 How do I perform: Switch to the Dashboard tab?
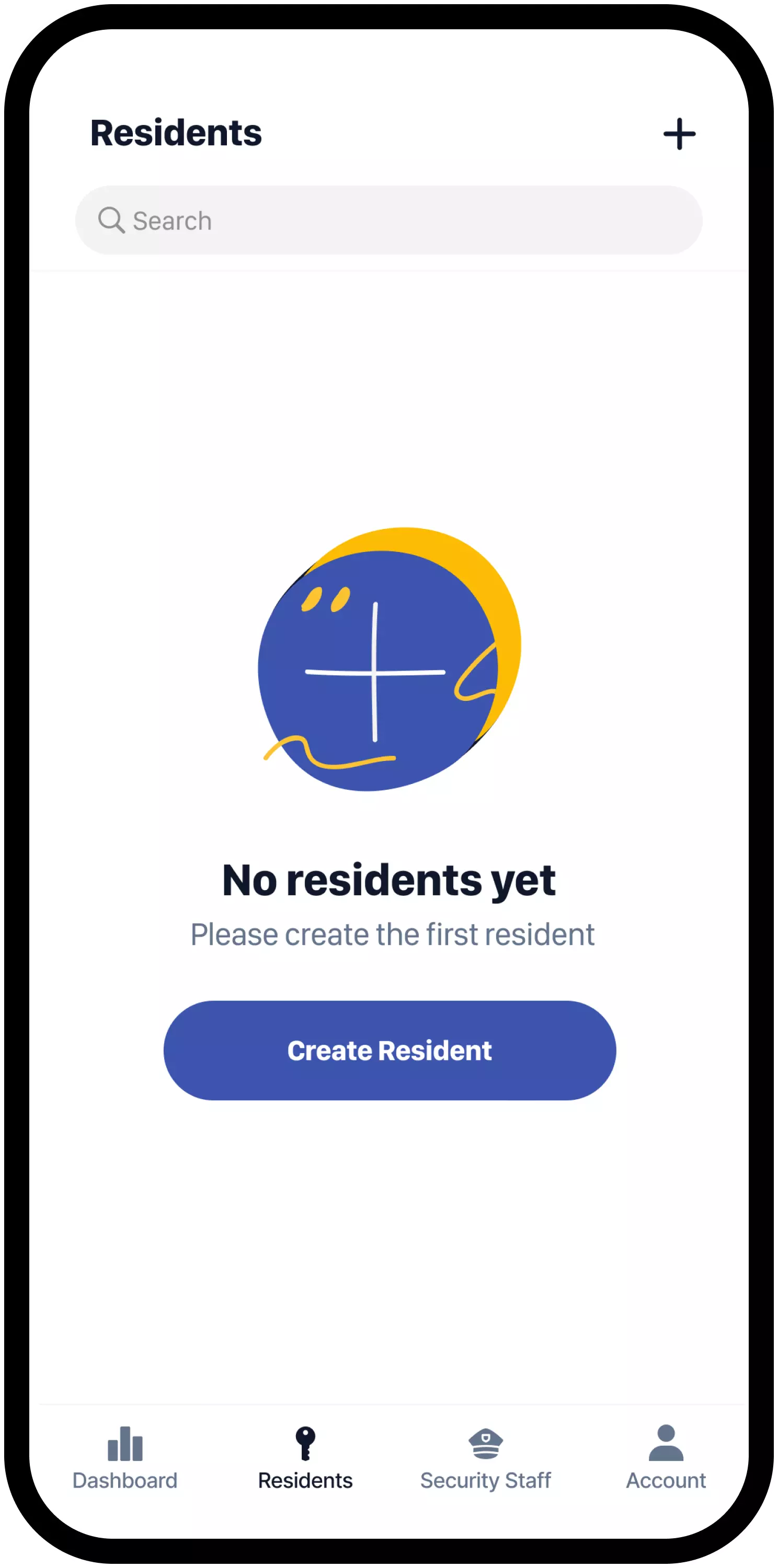[125, 1457]
